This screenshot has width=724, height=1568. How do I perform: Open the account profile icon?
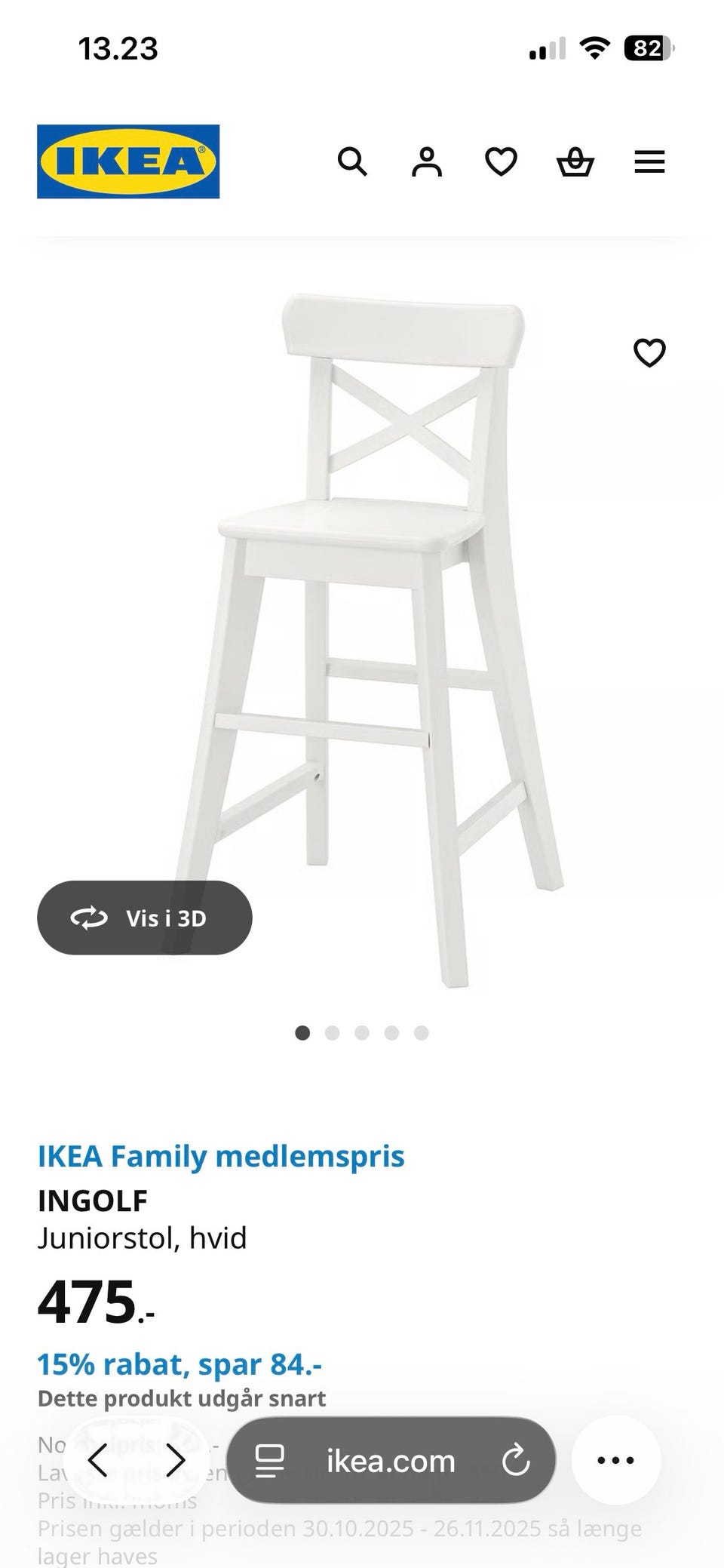pyautogui.click(x=426, y=161)
